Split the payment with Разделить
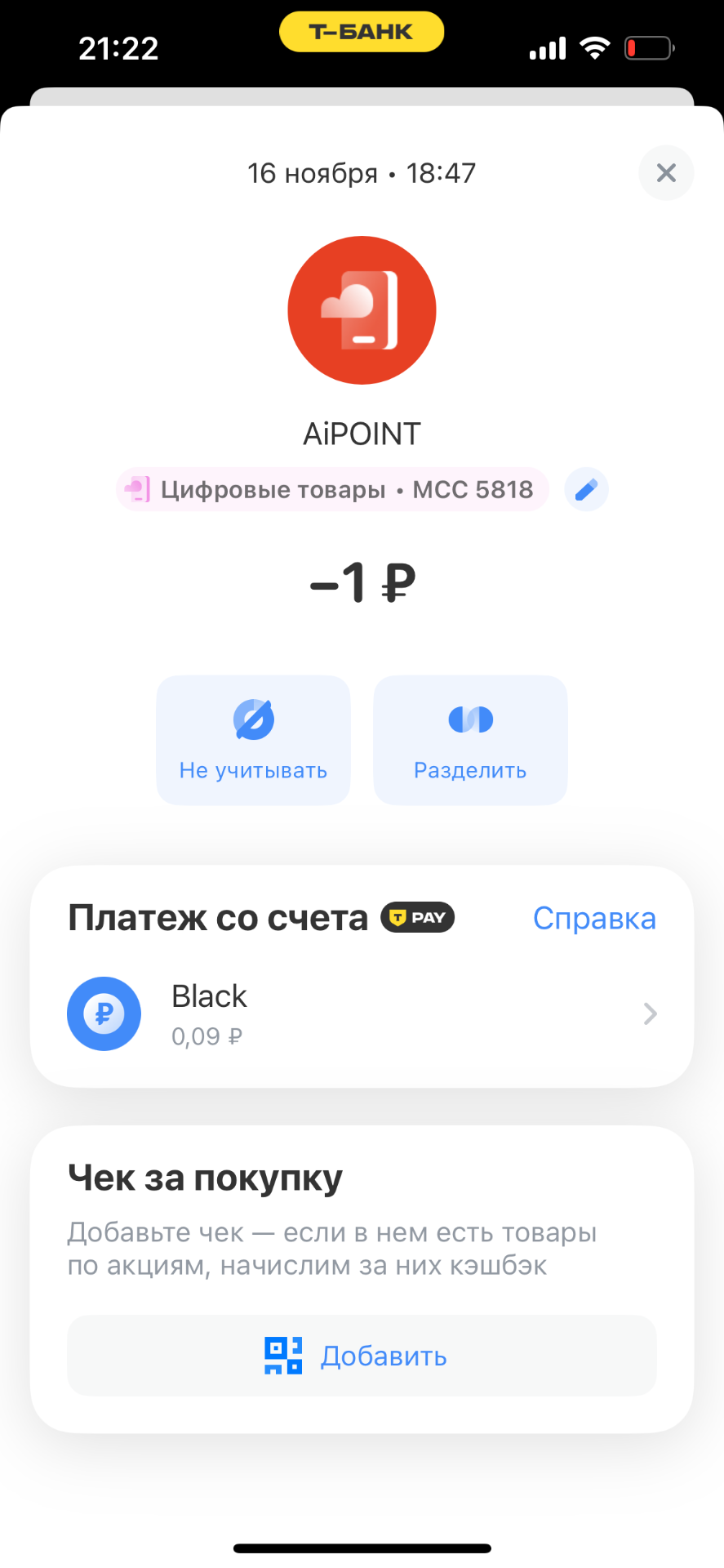This screenshot has width=724, height=1568. click(470, 740)
